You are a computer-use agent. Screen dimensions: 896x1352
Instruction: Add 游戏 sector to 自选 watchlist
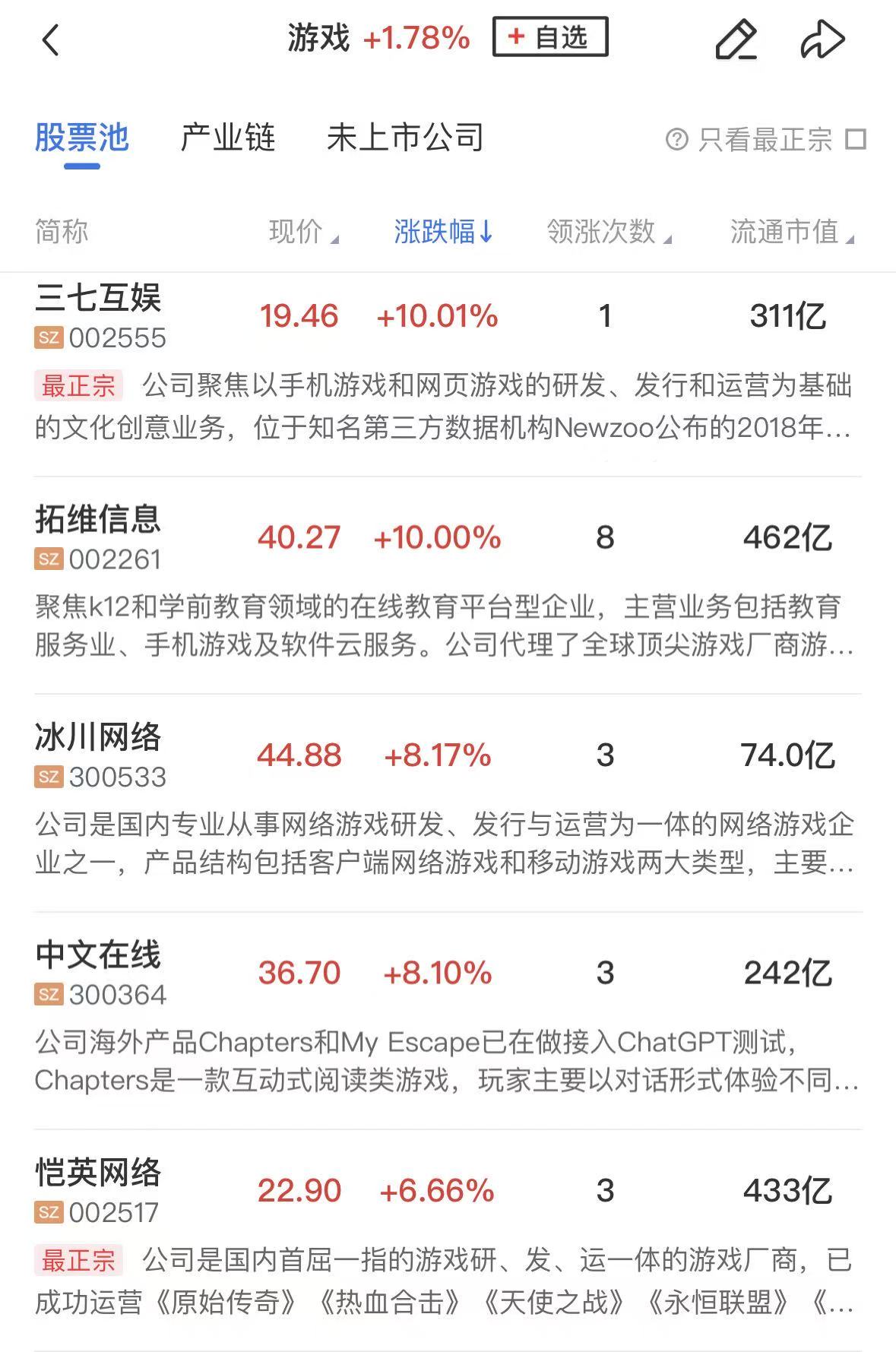pyautogui.click(x=550, y=37)
